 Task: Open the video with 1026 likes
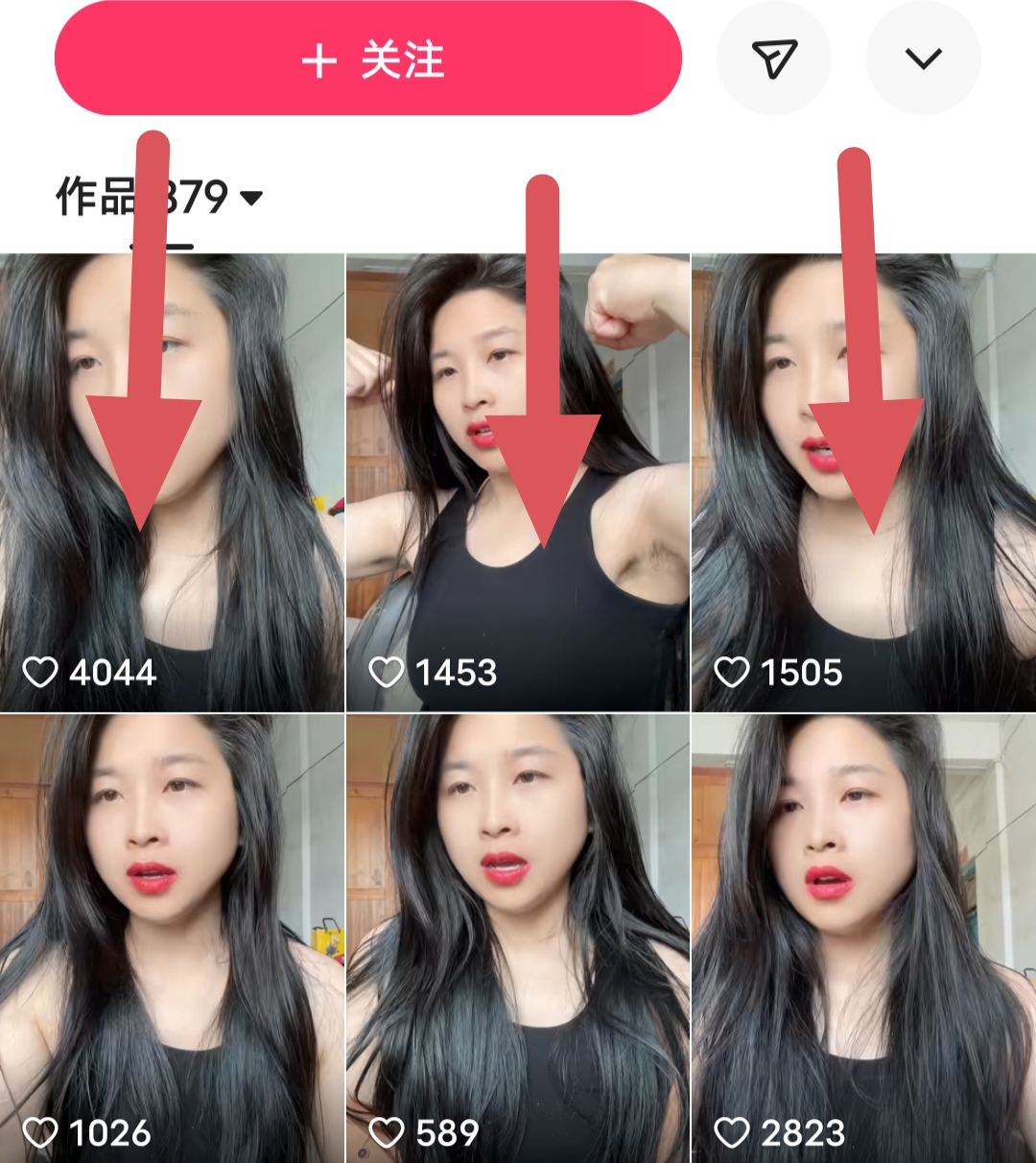[172, 938]
